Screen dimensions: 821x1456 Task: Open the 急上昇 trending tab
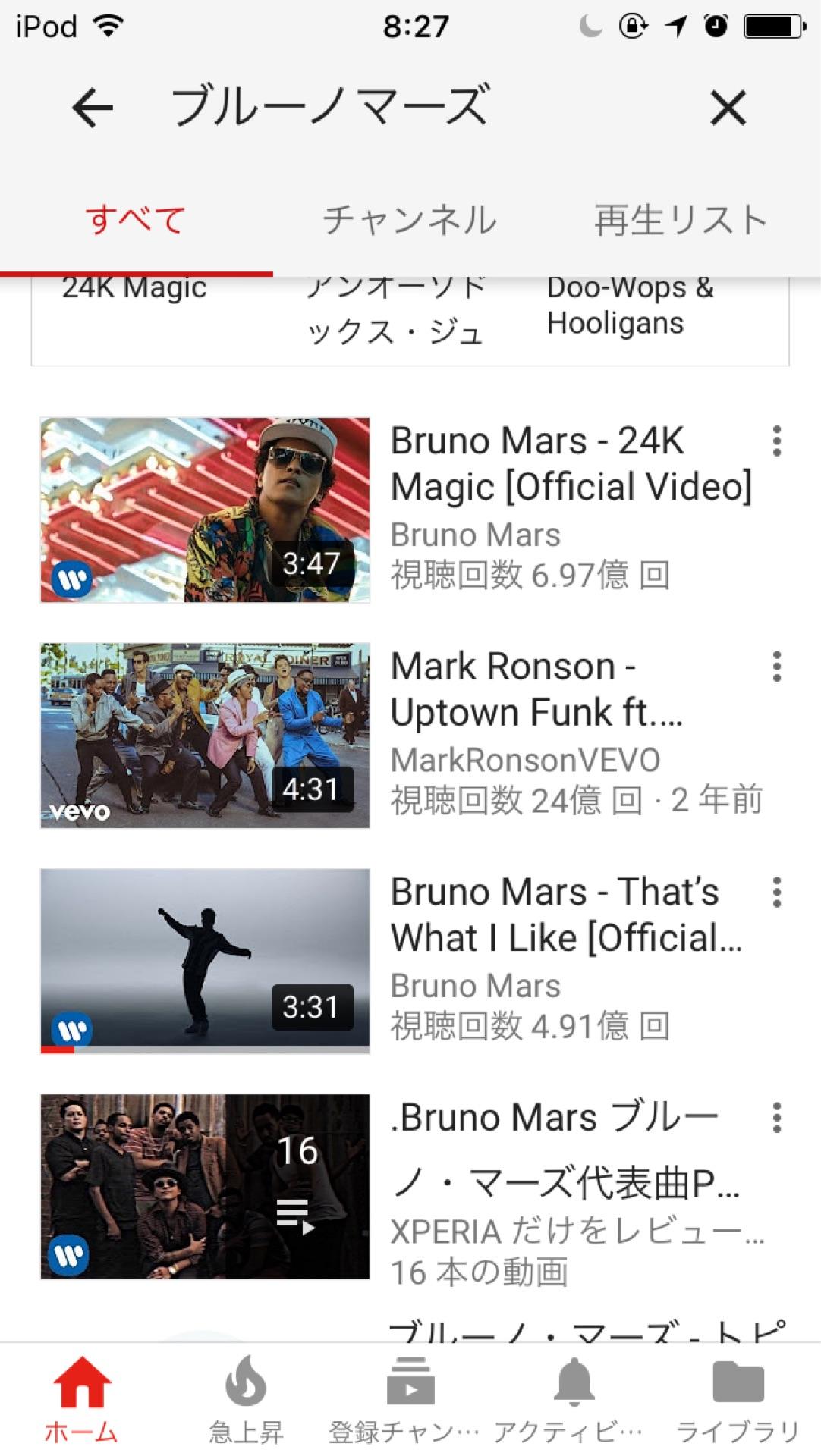click(246, 1400)
